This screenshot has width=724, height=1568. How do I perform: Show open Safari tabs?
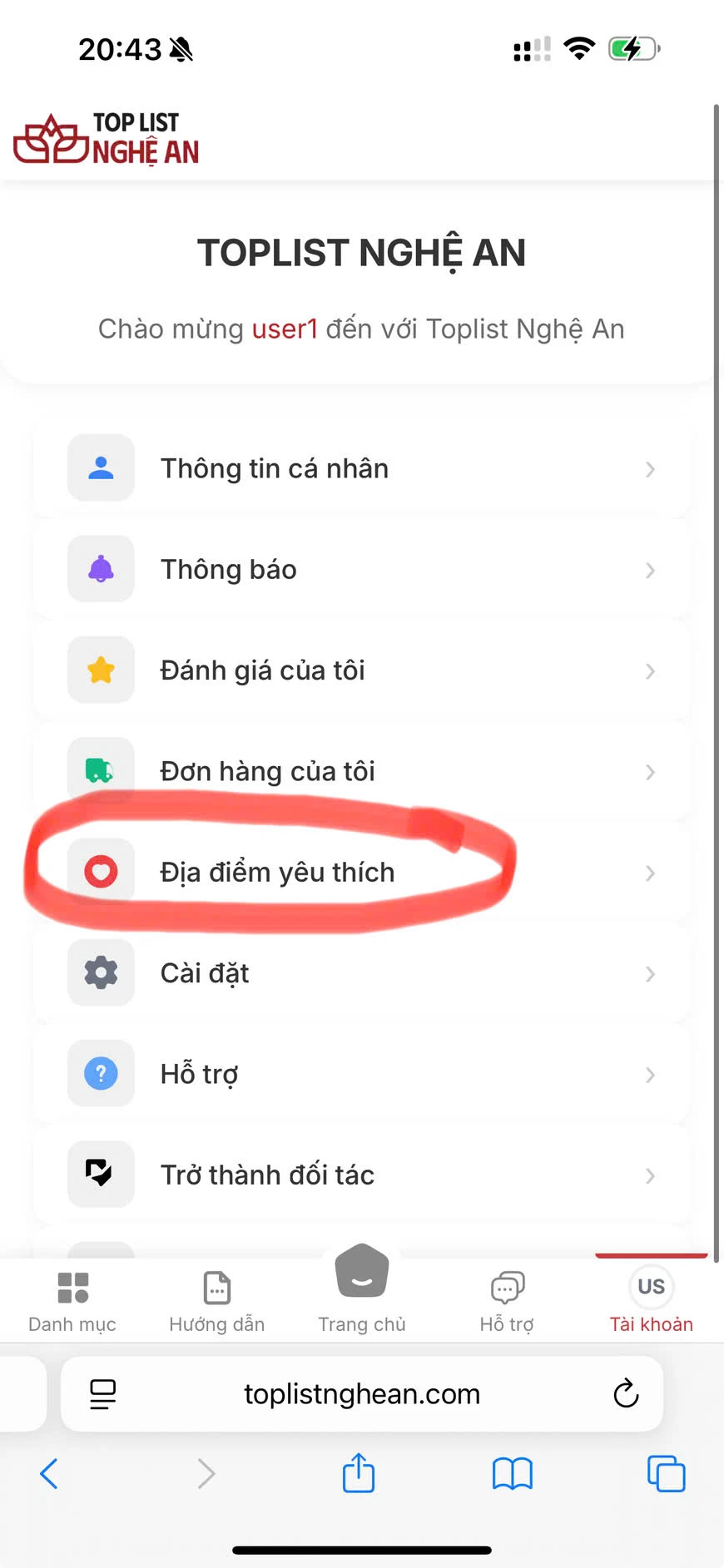coord(666,1474)
